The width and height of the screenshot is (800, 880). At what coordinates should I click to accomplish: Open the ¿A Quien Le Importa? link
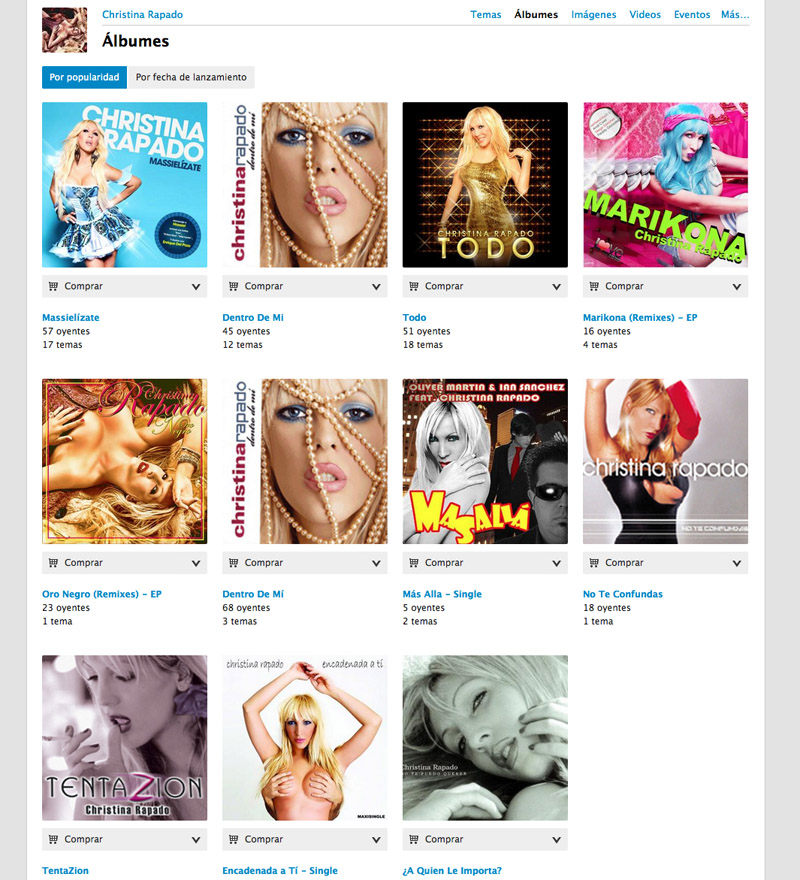[x=452, y=871]
